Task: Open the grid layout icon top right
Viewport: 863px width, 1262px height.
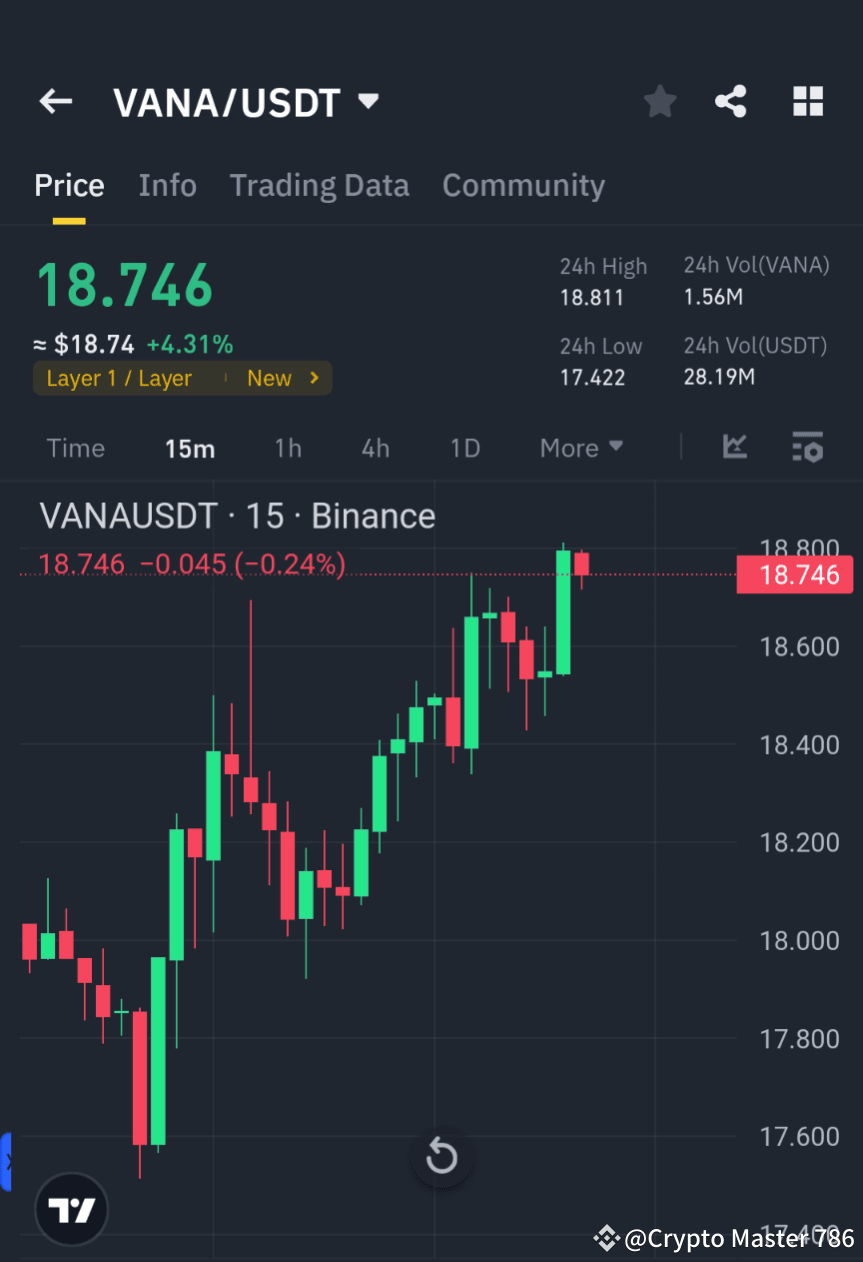Action: point(807,101)
